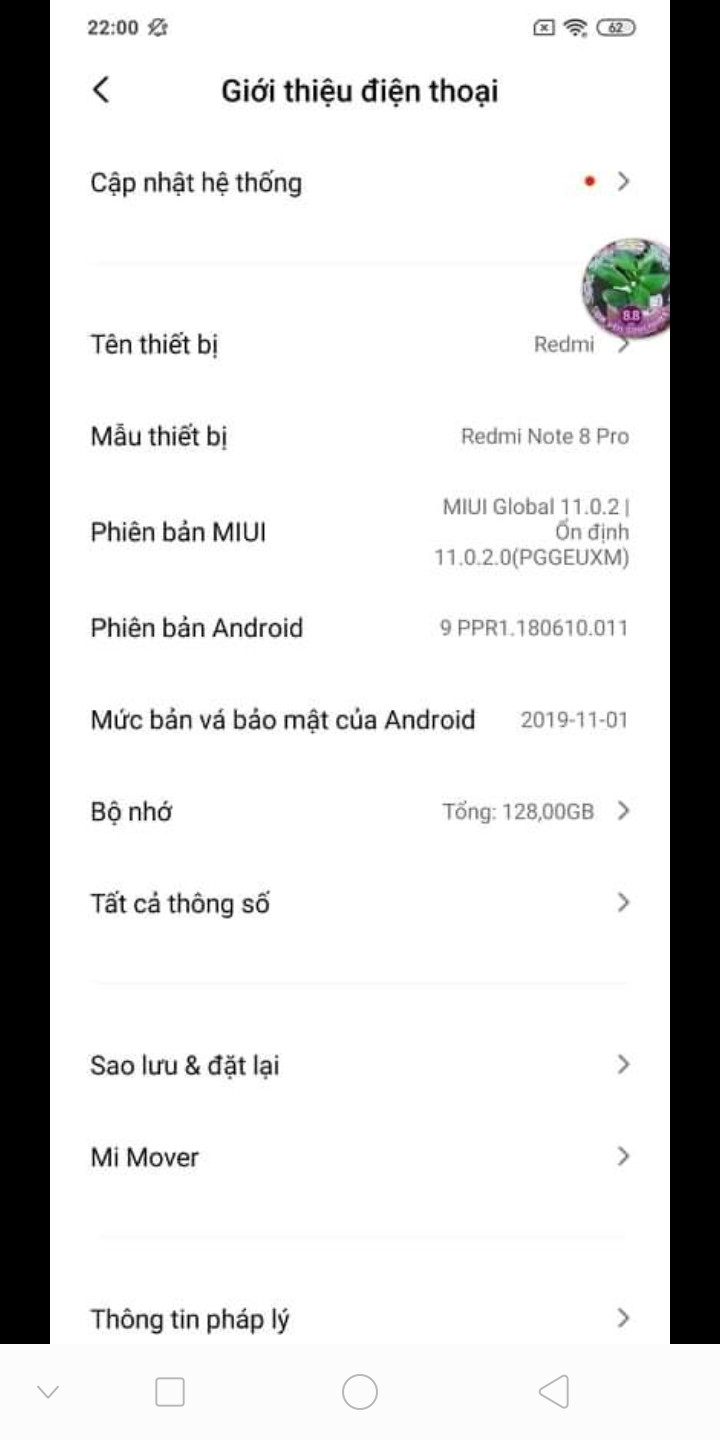
Task: Open recent apps with the square button
Action: [x=170, y=1391]
